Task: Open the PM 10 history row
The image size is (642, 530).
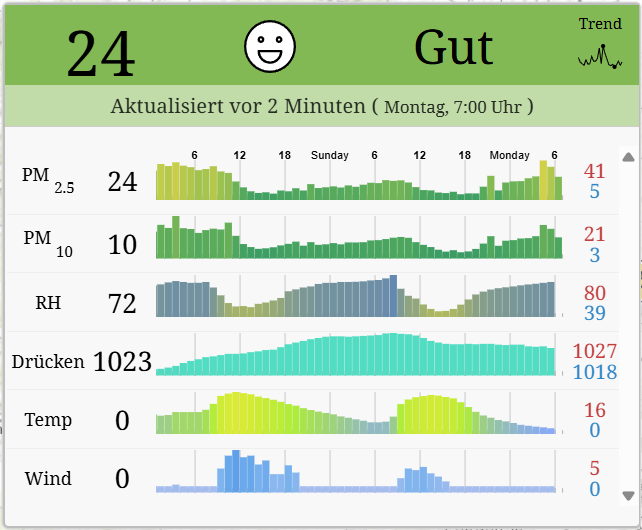Action: click(356, 241)
